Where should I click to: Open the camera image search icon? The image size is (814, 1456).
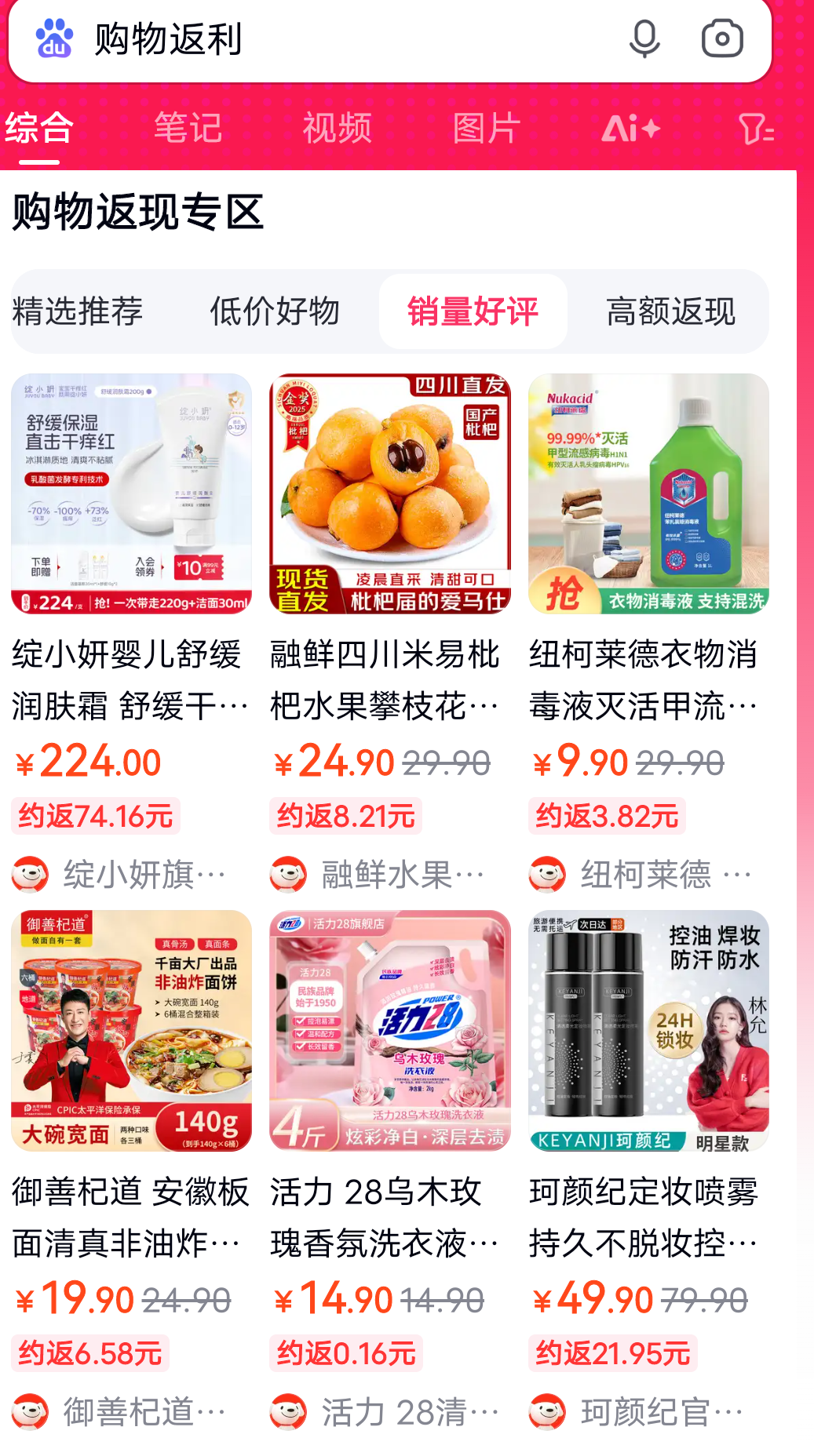pyautogui.click(x=723, y=38)
